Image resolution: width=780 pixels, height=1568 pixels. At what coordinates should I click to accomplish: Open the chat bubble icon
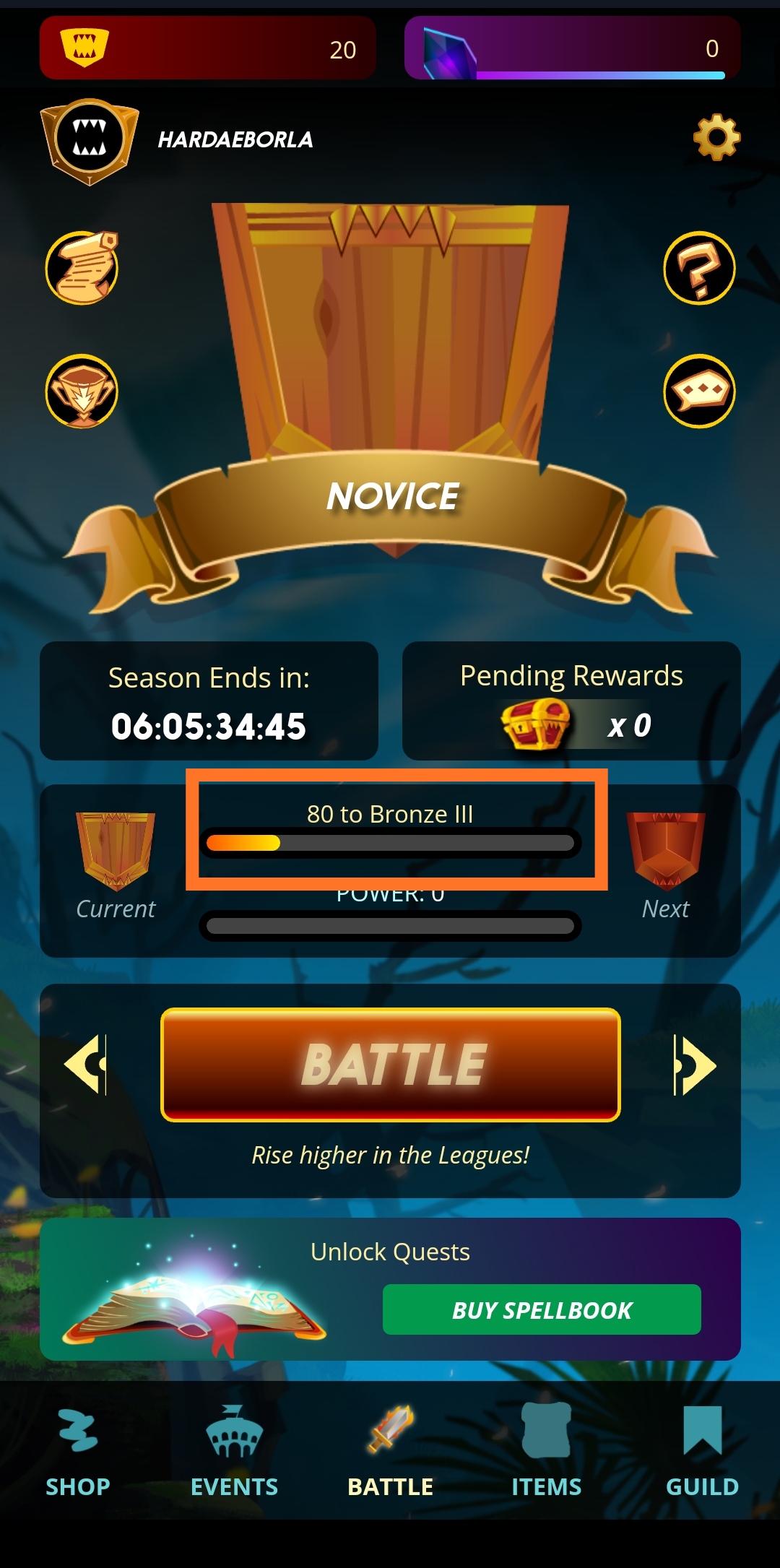click(699, 391)
